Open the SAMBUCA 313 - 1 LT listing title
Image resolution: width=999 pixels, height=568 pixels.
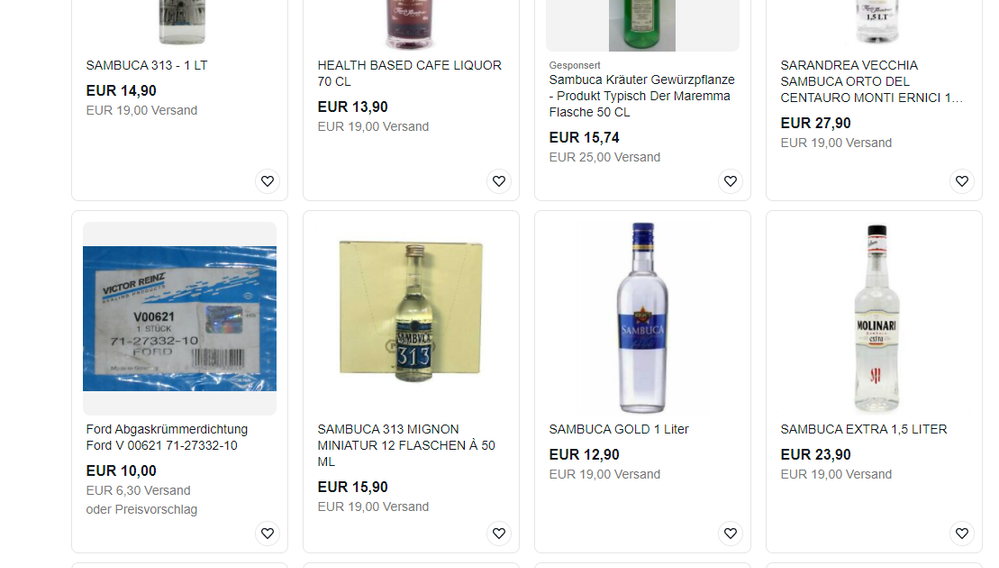pyautogui.click(x=147, y=65)
